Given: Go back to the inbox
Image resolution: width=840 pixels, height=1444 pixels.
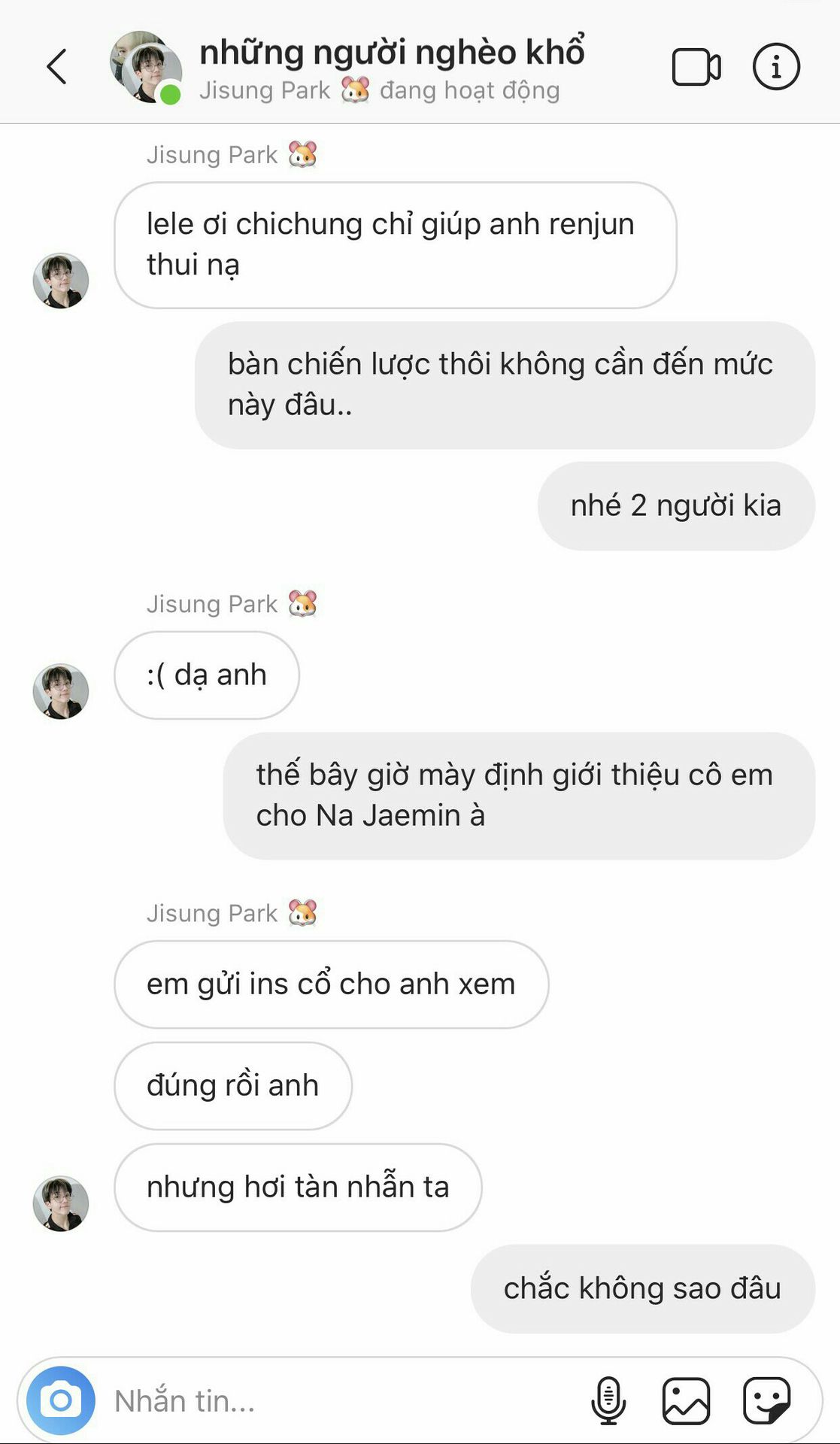Looking at the screenshot, I should point(57,67).
